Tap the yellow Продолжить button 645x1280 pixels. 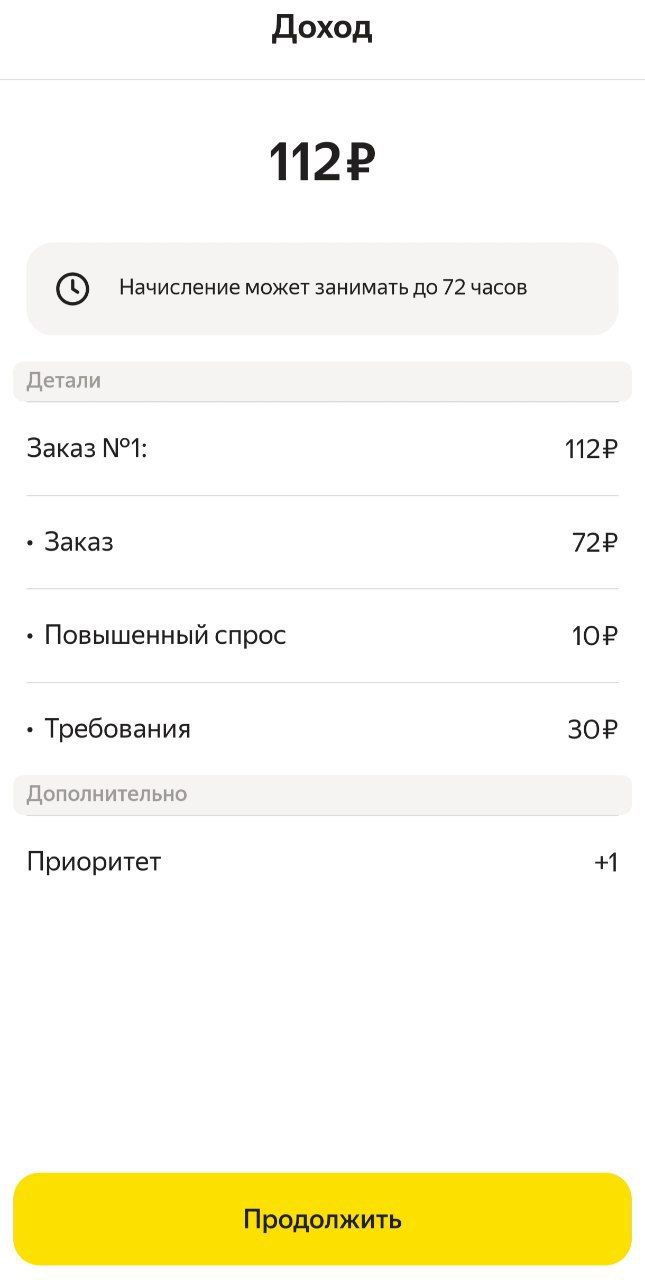pyautogui.click(x=322, y=1219)
